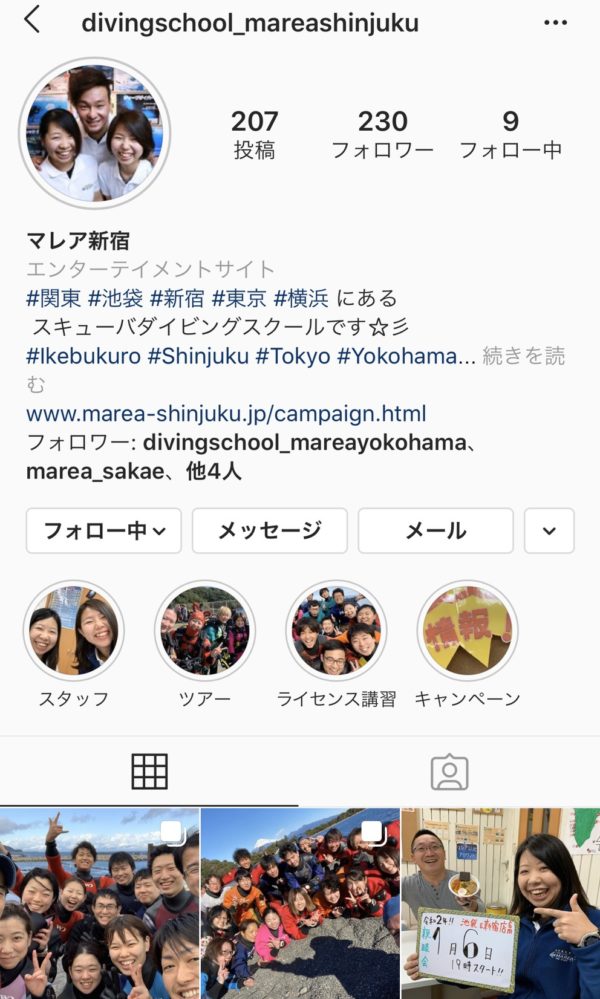Open the profile picture of マレア新宿
600x999 pixels.
(x=95, y=134)
